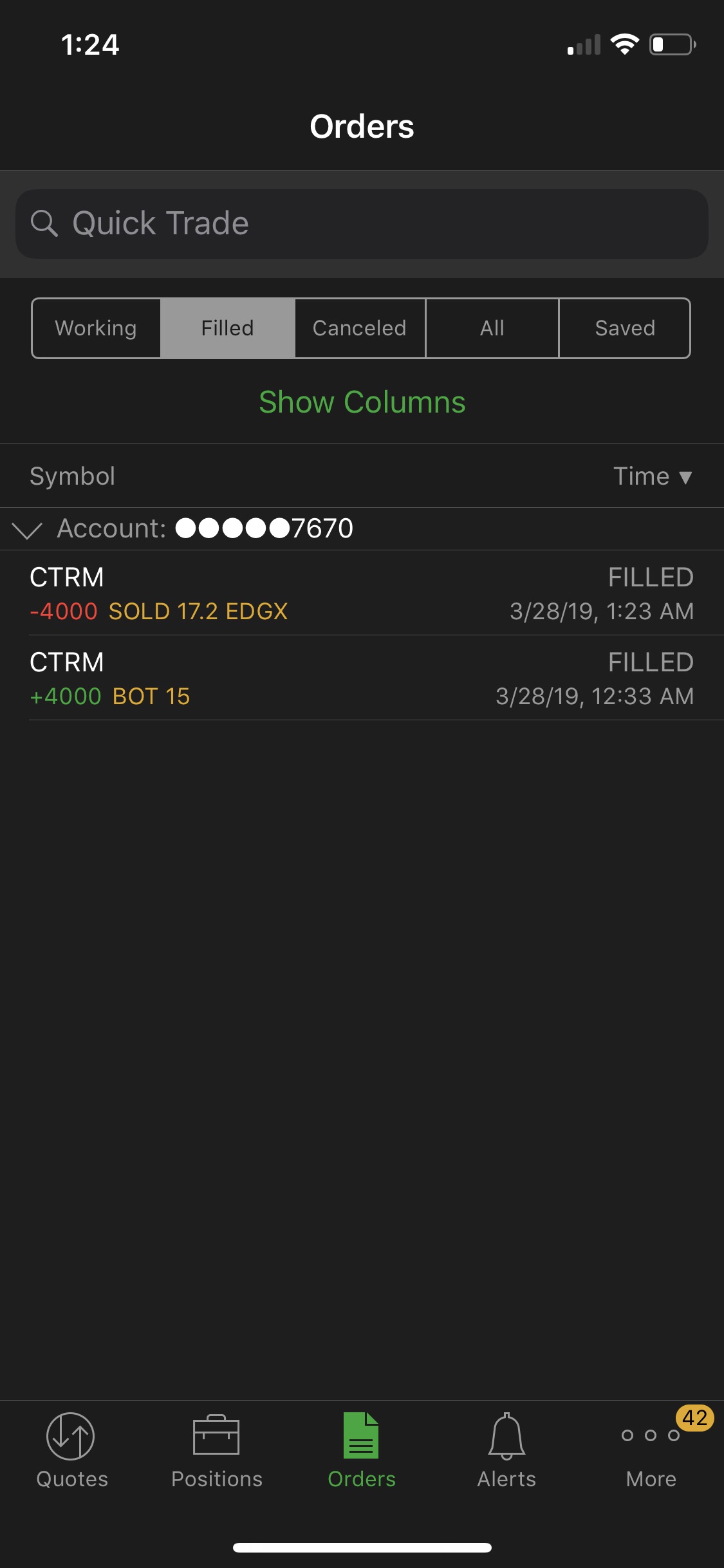Collapse the Account 7670 section
Screen dimensions: 724x1568
(27, 530)
